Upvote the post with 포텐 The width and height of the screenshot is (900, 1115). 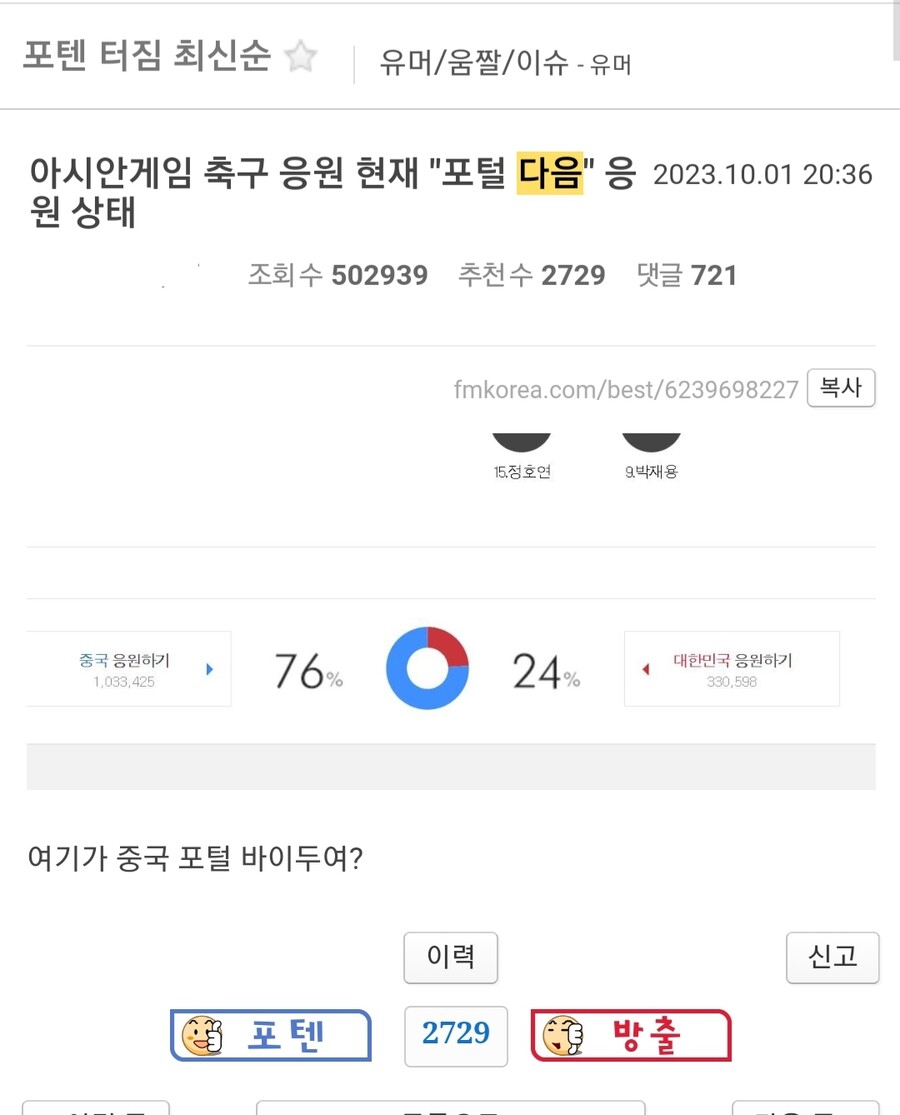pos(271,1035)
